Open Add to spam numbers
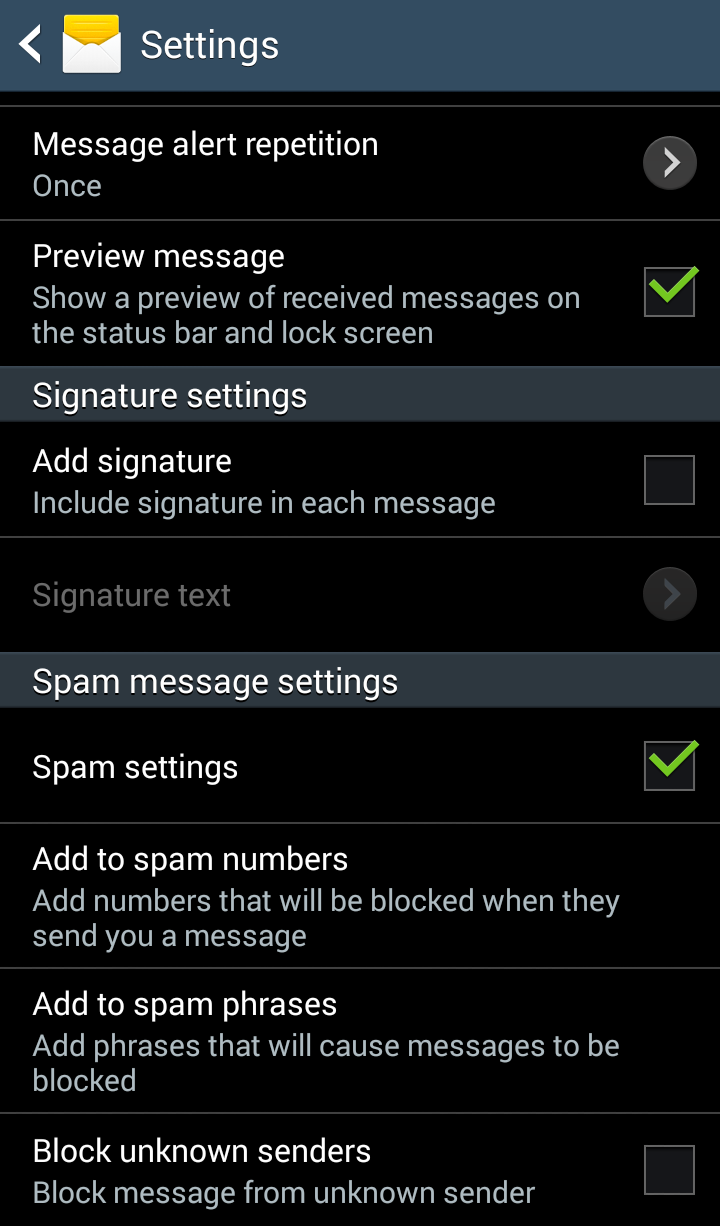The image size is (720, 1226). pyautogui.click(x=326, y=896)
